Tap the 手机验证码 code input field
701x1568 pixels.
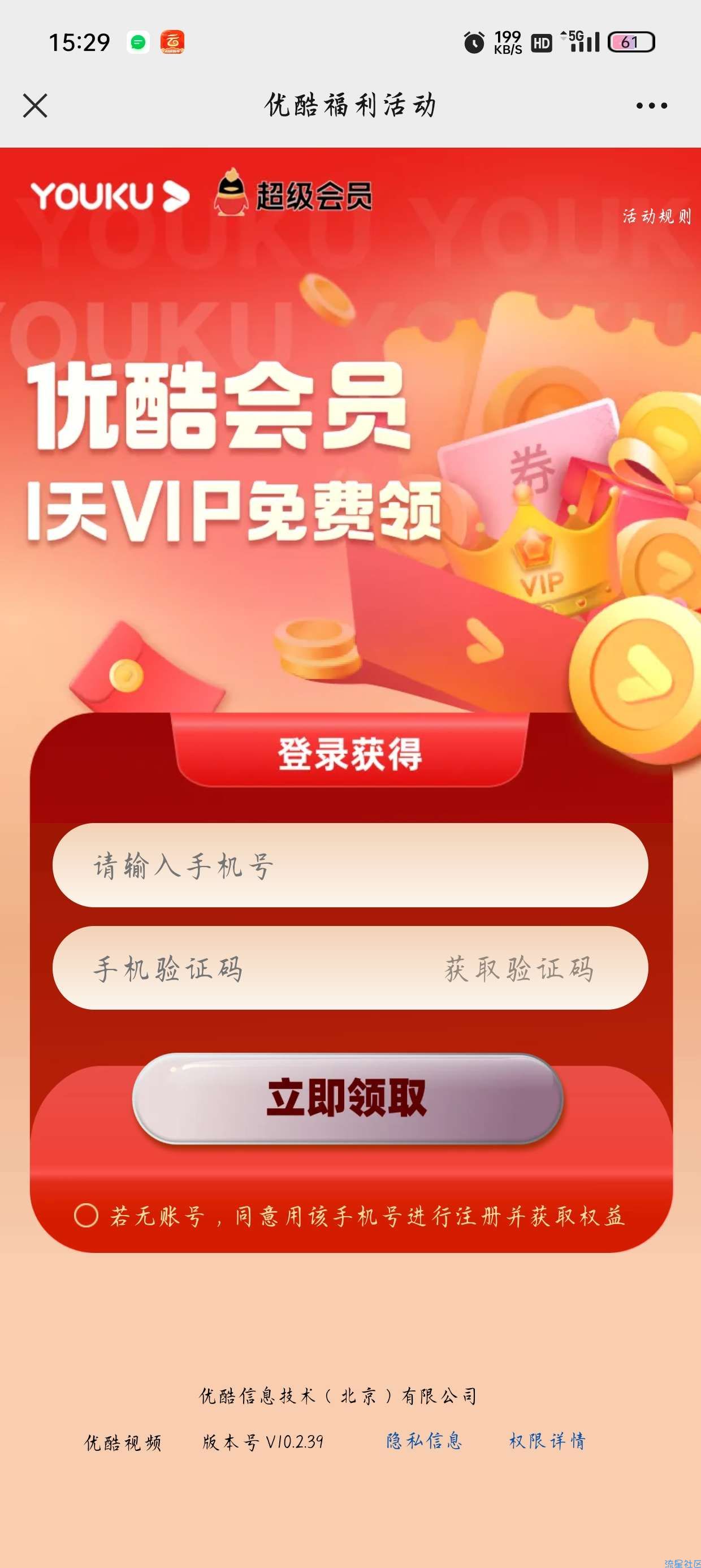coord(244,968)
